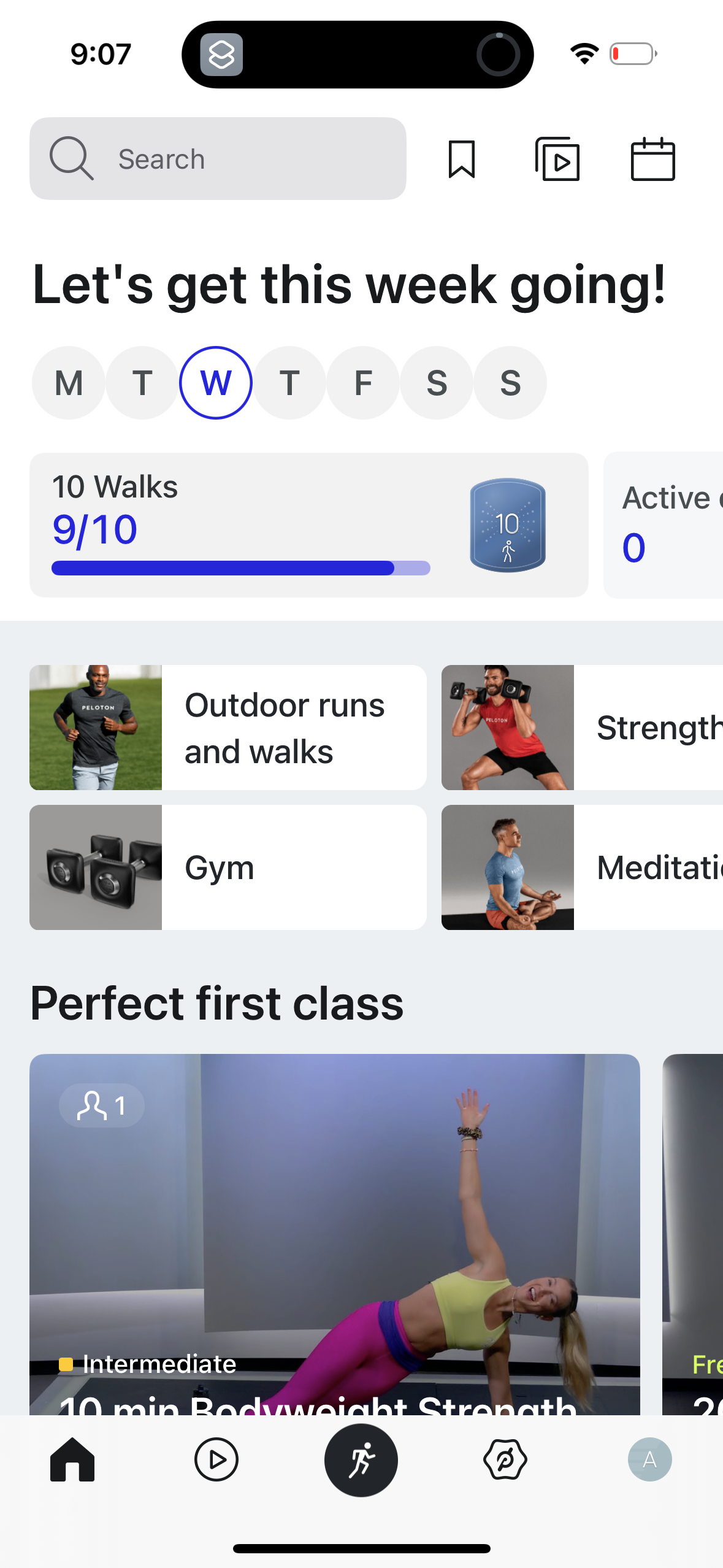
Task: Open your profile avatar in bottom bar
Action: pos(649,1460)
